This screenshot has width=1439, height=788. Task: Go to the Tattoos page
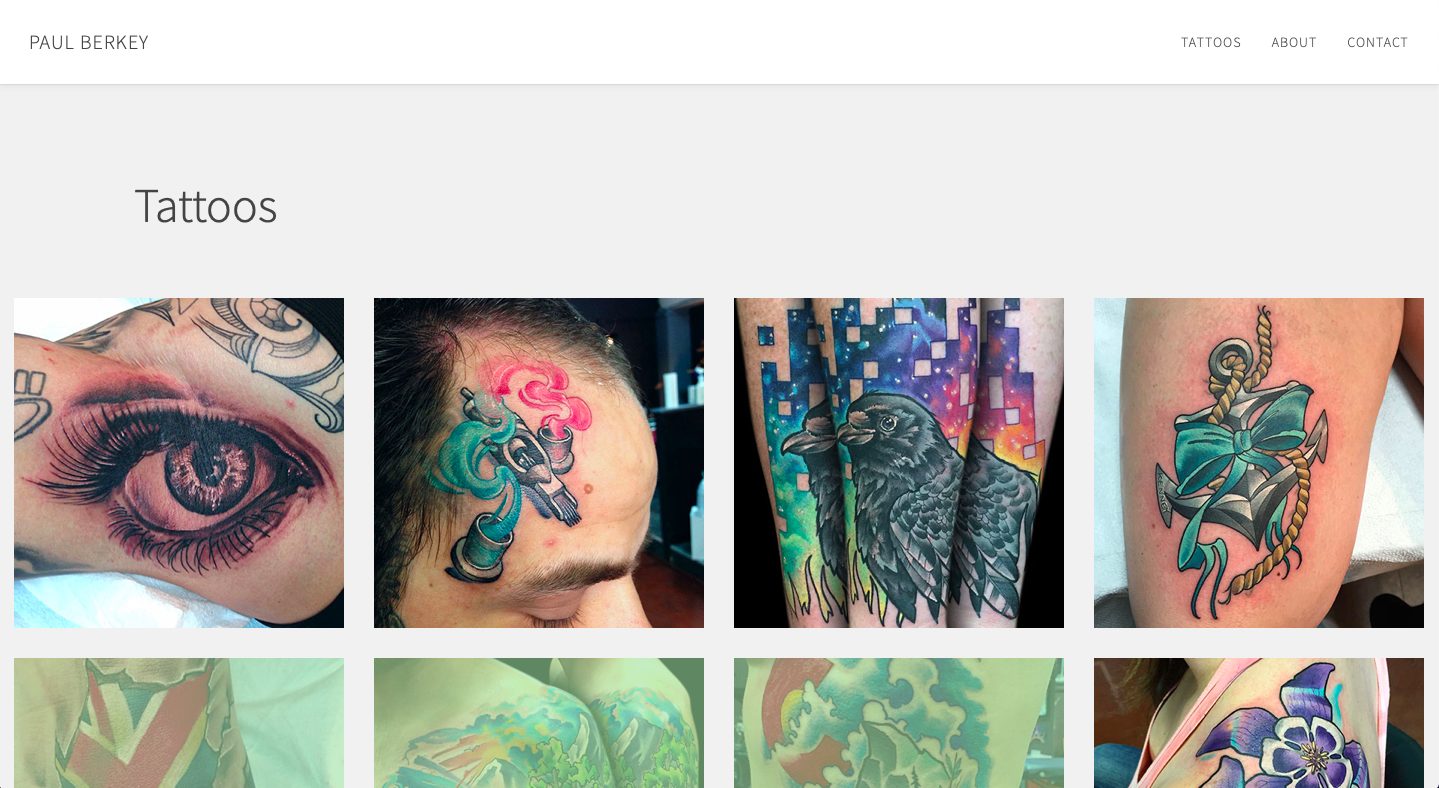1210,42
